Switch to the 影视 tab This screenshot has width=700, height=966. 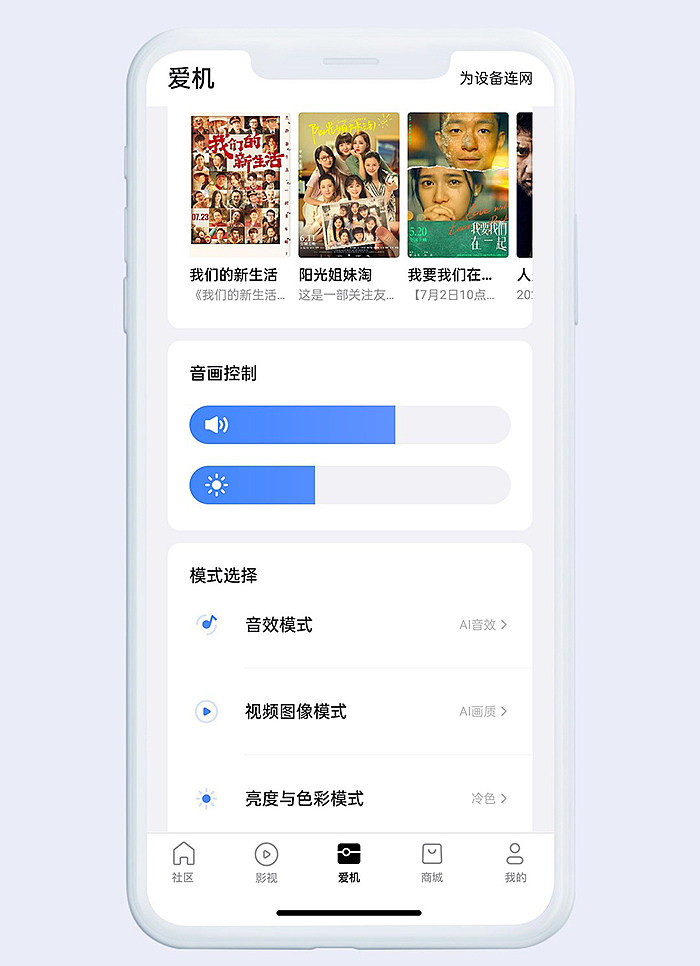266,862
